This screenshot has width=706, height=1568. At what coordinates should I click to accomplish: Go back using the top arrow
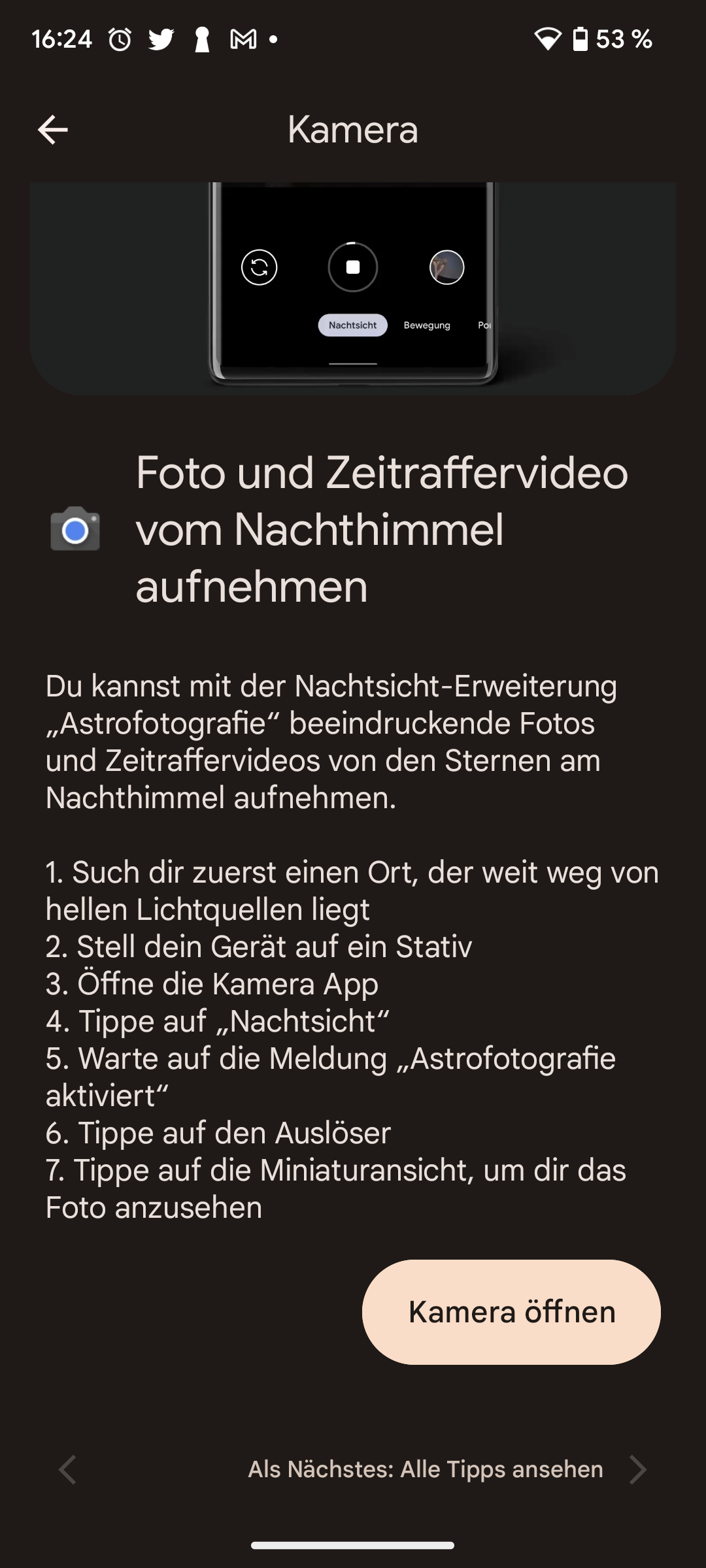53,129
